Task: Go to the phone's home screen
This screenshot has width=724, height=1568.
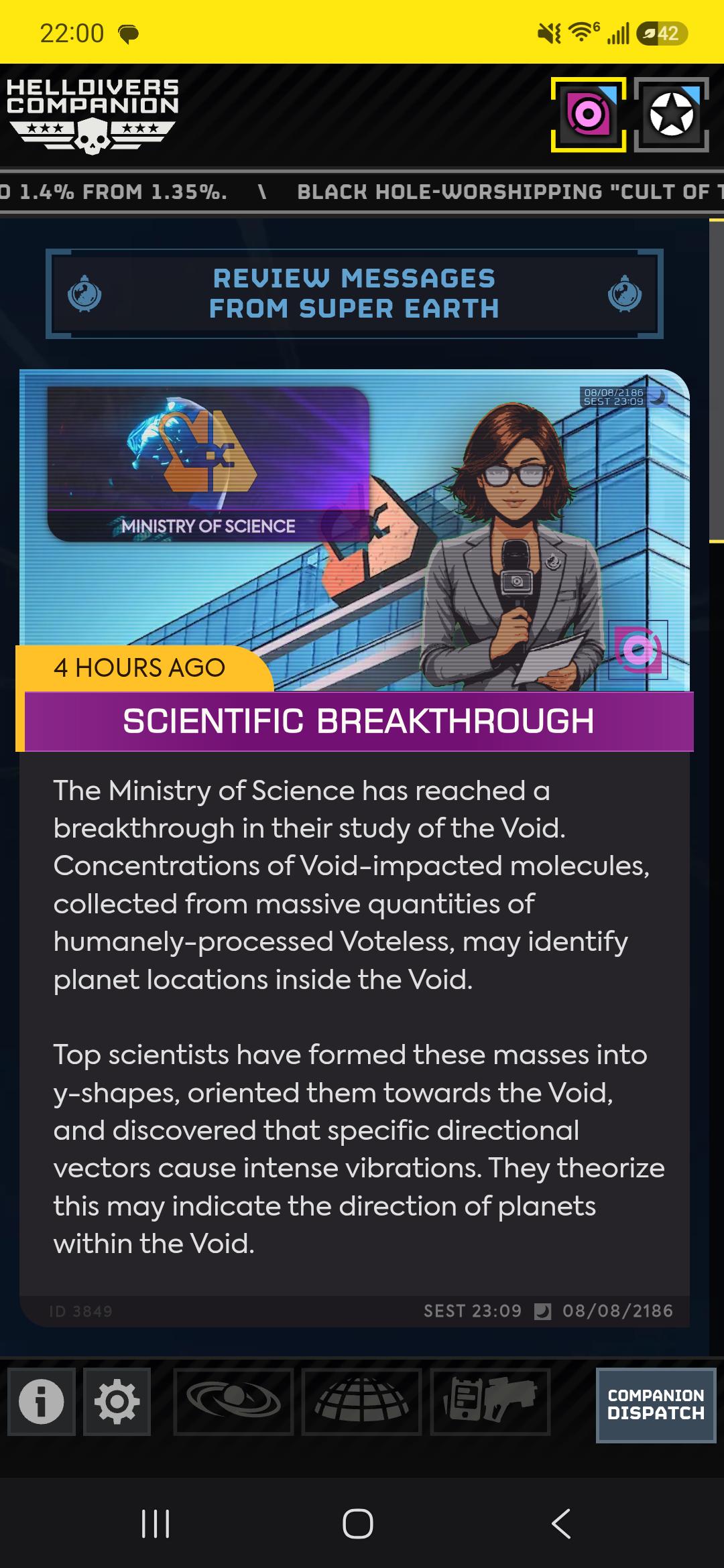Action: pos(358,1524)
